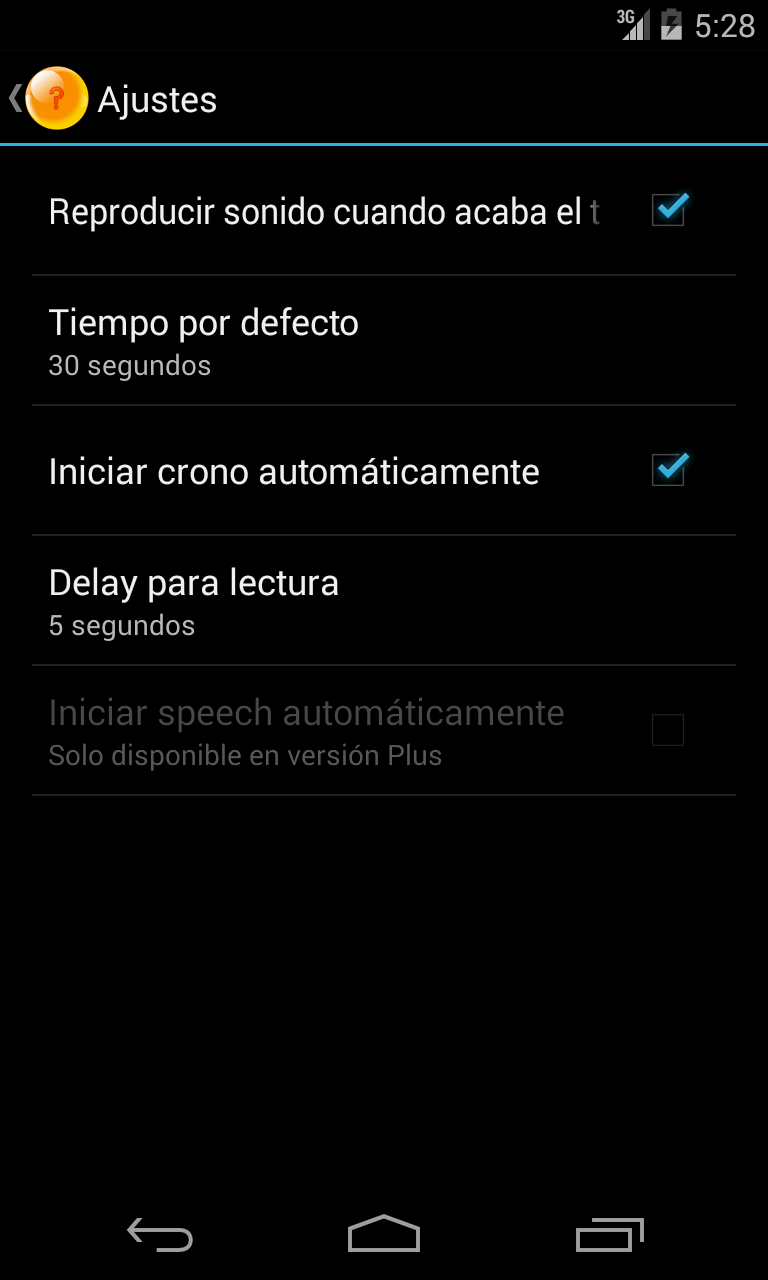The image size is (768, 1280).
Task: Uncheck Reproducir sonido cuando acaba checkbox
Action: pos(669,210)
